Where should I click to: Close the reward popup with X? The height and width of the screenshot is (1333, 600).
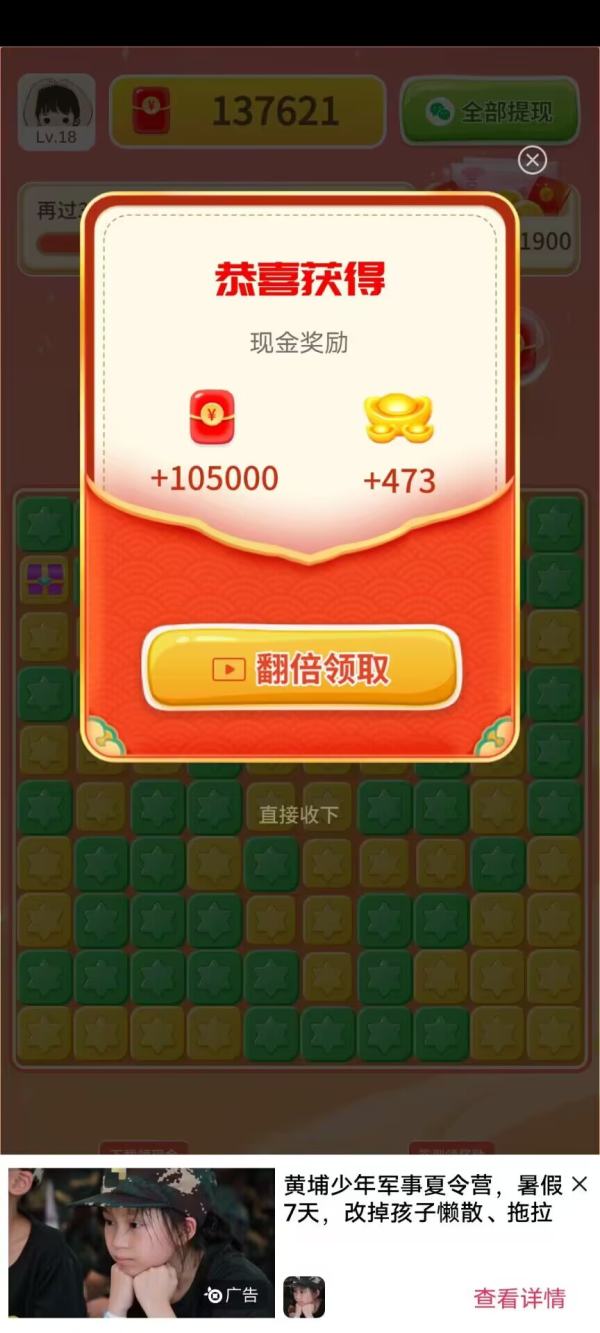532,160
